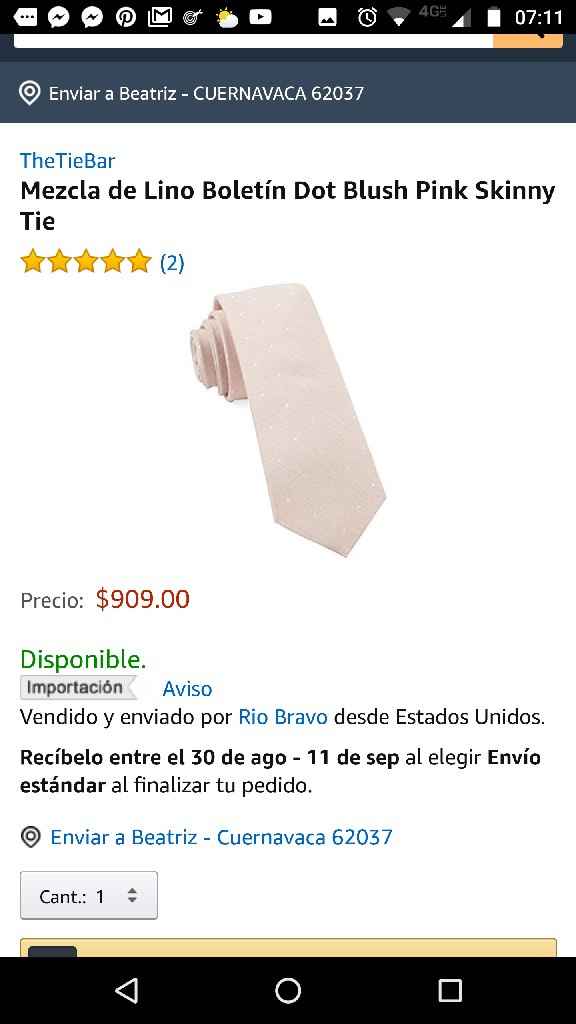Viewport: 576px width, 1024px height.
Task: Open the Aviso import notice link
Action: [x=187, y=689]
